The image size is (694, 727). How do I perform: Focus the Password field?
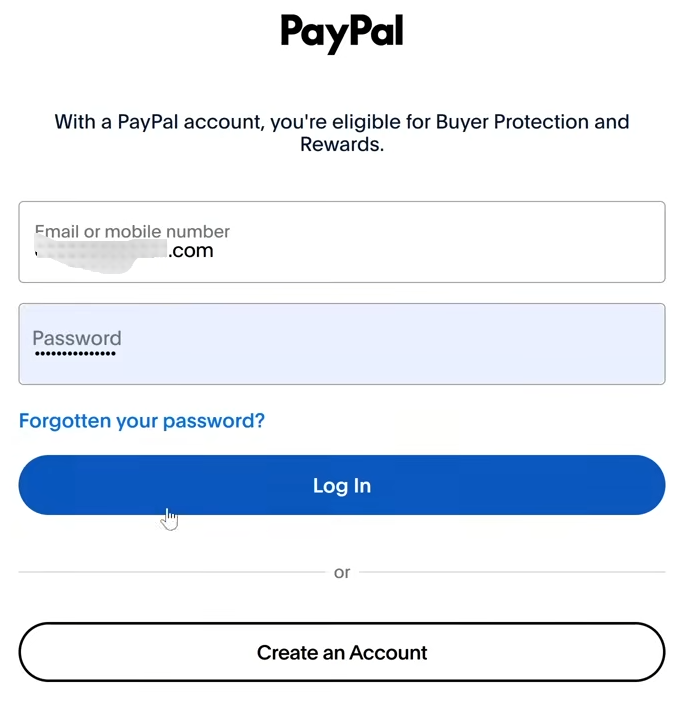pos(341,344)
